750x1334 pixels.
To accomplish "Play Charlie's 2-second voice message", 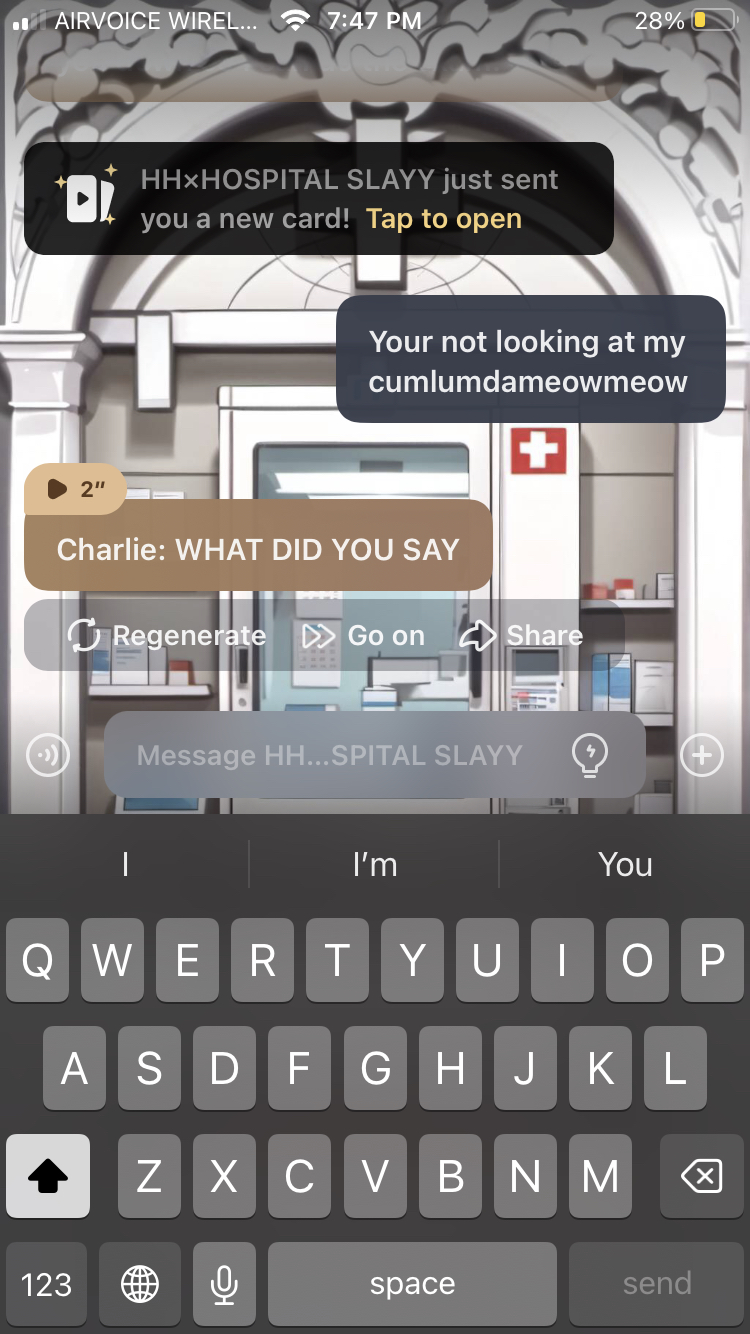I will (75, 489).
